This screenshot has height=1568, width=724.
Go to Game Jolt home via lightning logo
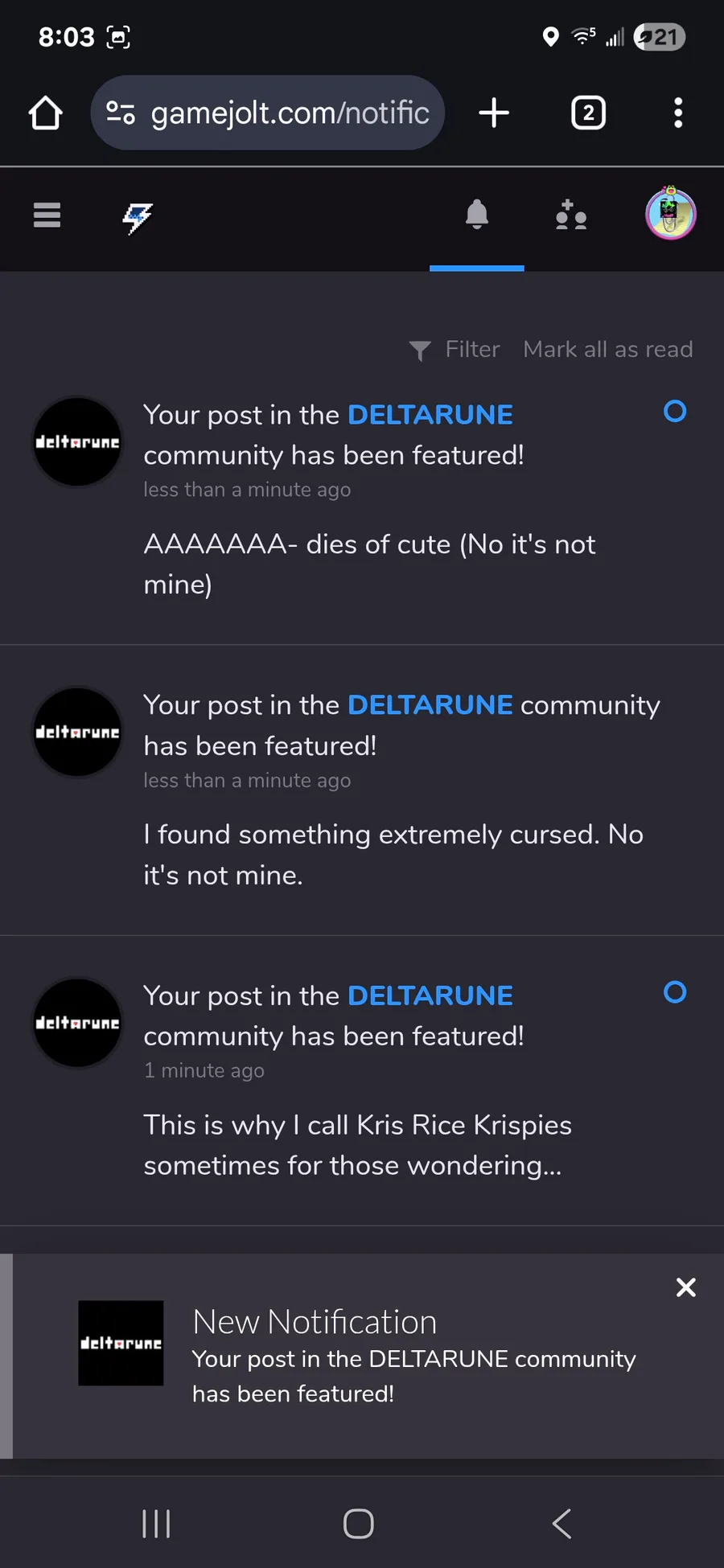[138, 216]
